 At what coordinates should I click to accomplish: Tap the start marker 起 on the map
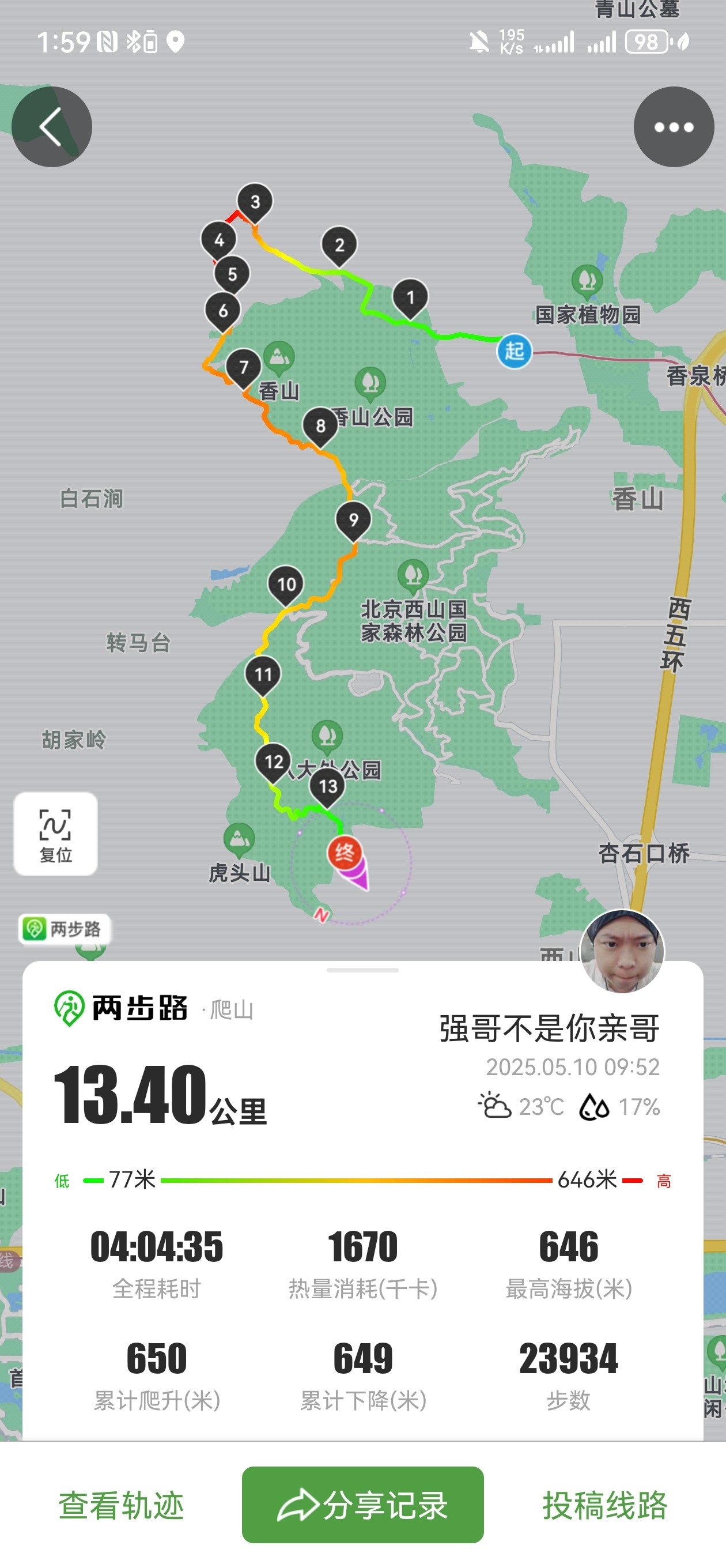pyautogui.click(x=514, y=351)
